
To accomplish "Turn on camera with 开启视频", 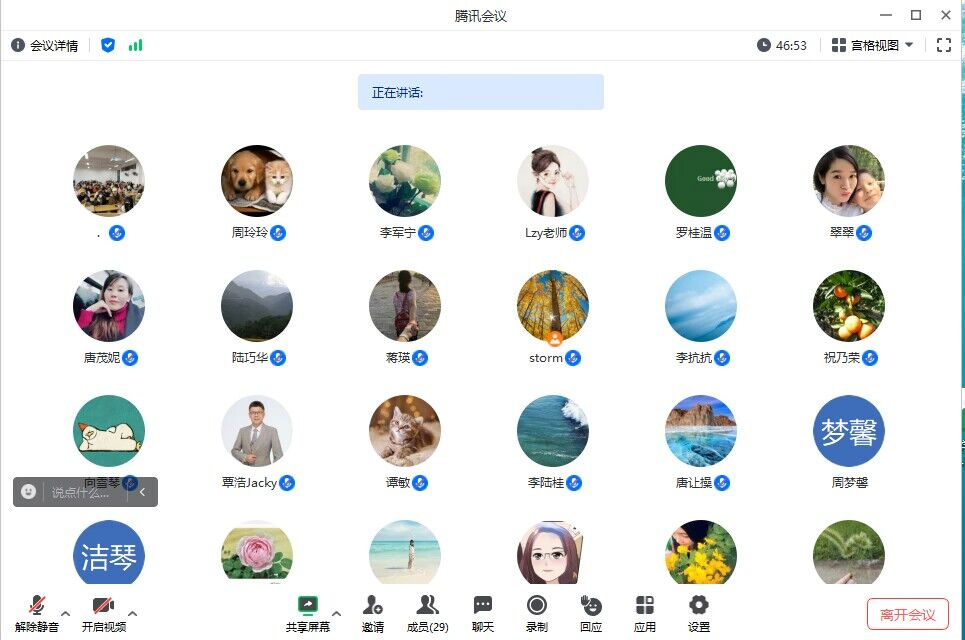I will click(x=103, y=612).
